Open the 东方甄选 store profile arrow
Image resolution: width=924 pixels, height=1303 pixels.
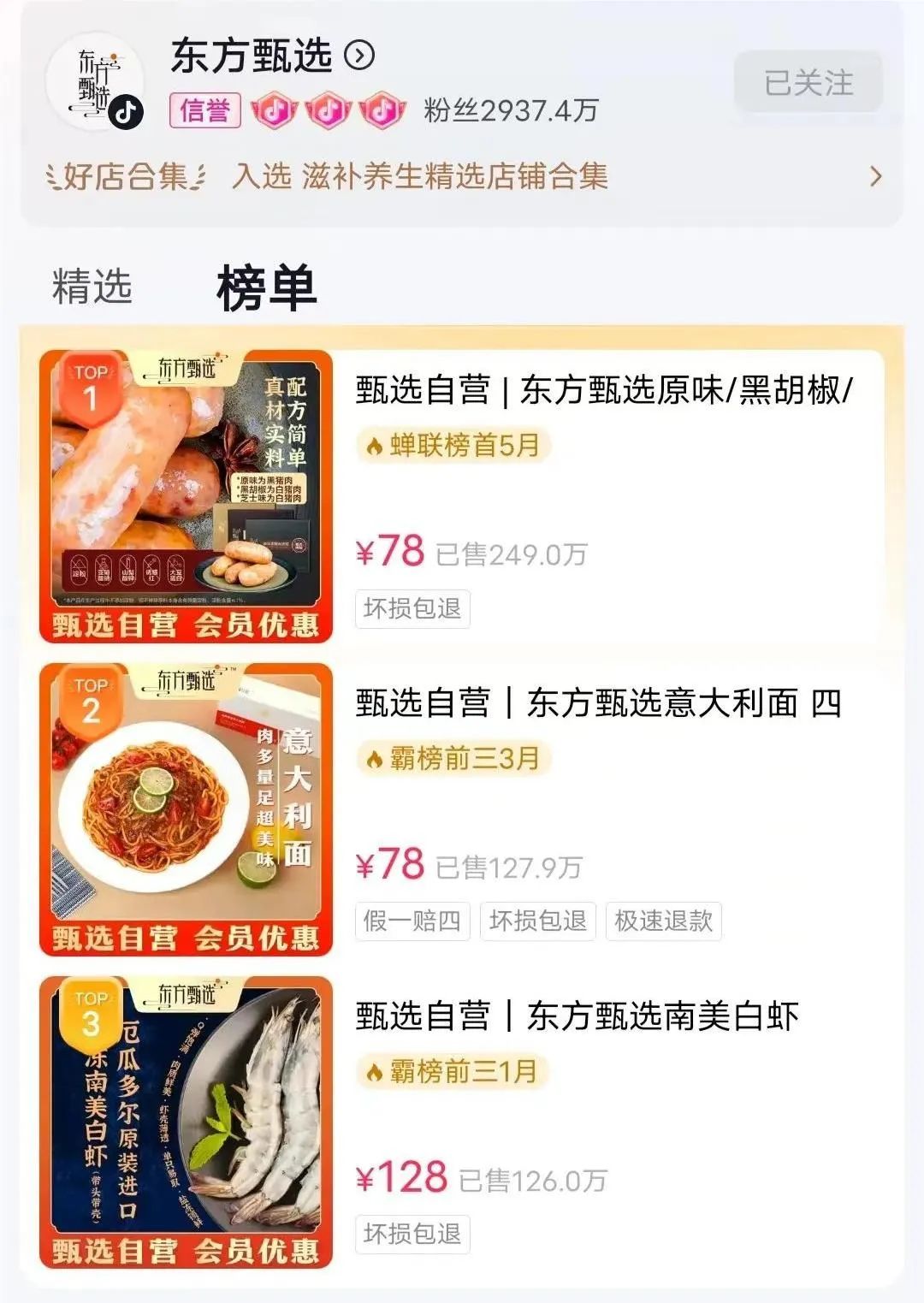(359, 56)
